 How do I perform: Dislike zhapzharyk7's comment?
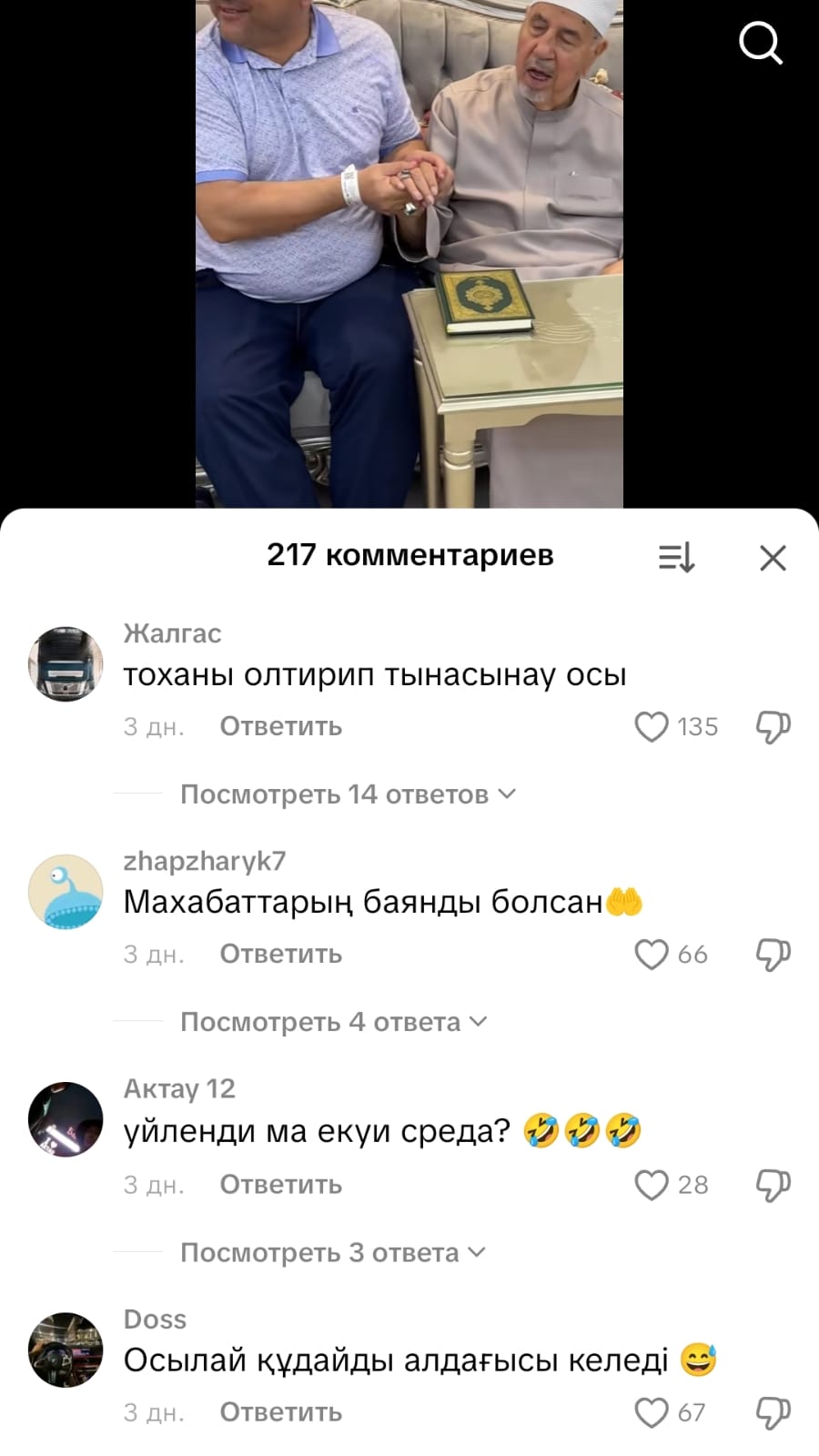[x=773, y=954]
